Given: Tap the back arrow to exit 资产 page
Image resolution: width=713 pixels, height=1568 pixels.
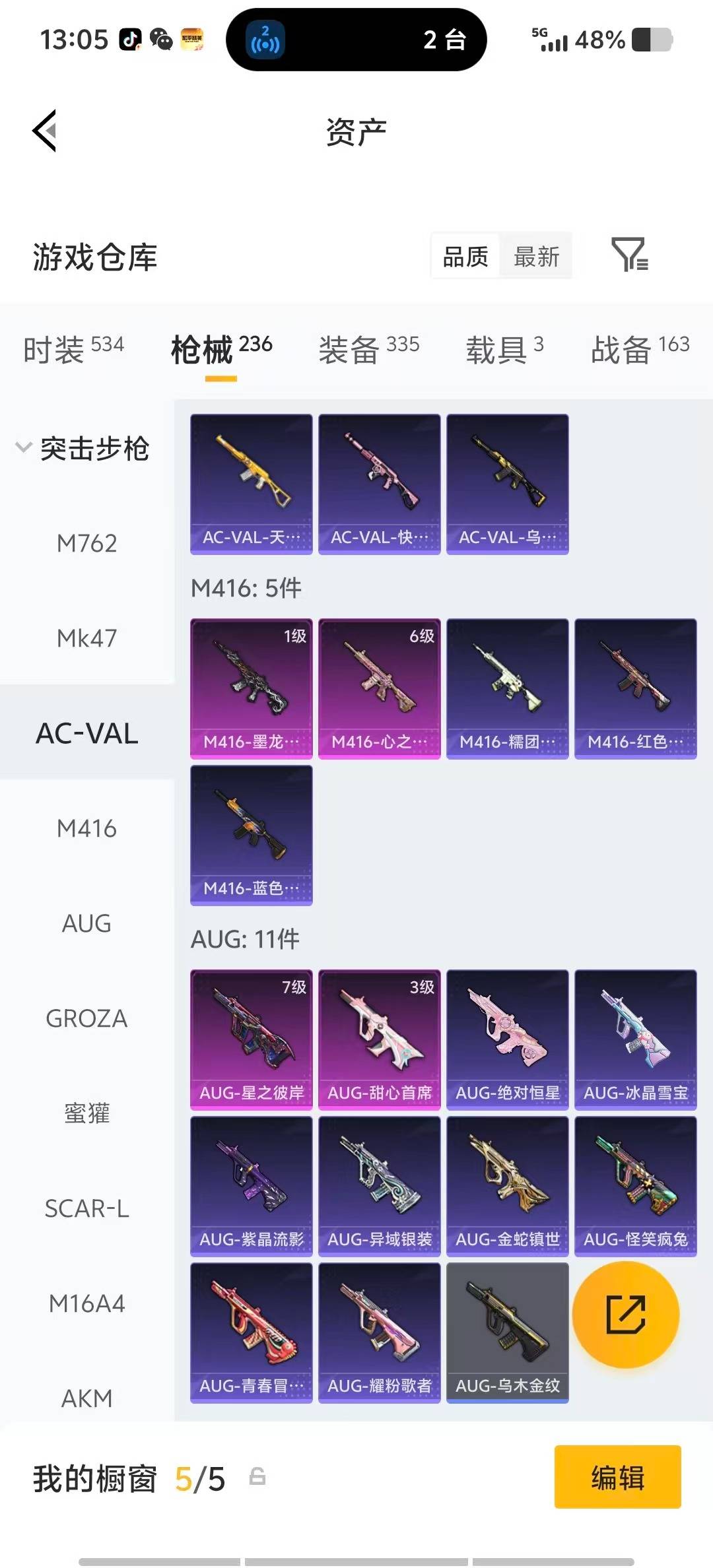Looking at the screenshot, I should click(44, 129).
